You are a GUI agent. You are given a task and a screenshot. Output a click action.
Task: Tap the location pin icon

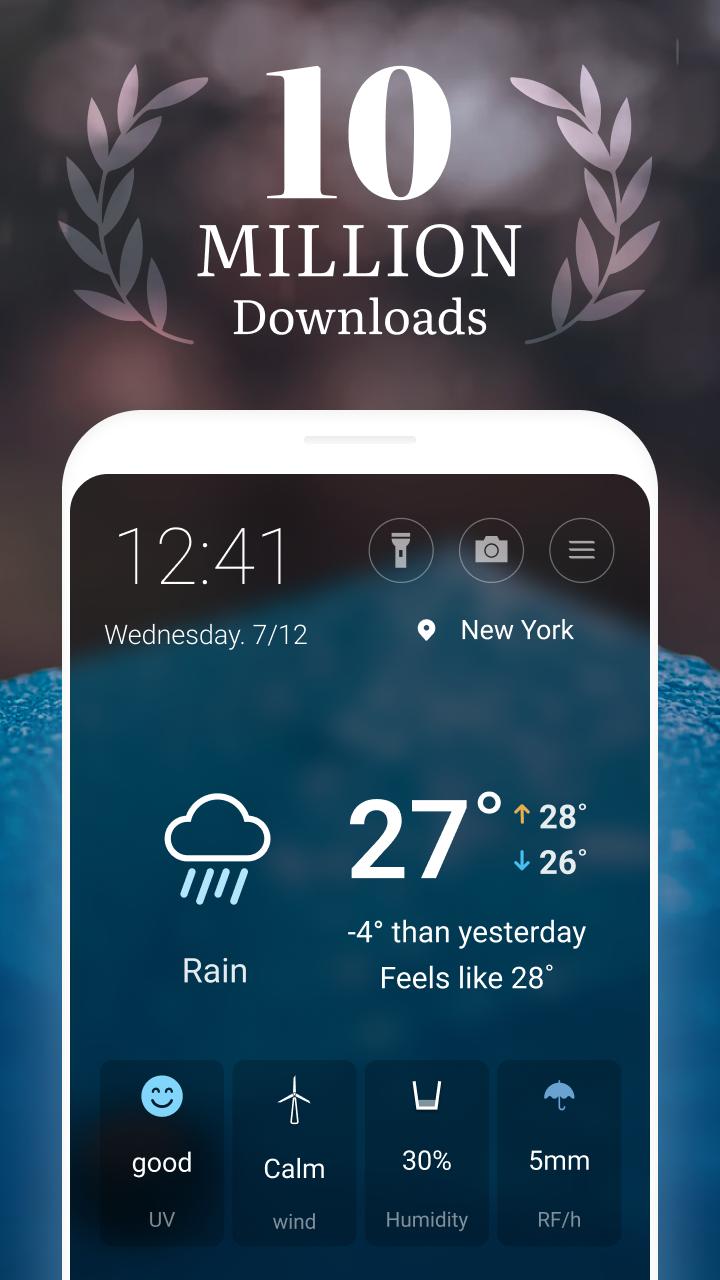click(x=426, y=630)
